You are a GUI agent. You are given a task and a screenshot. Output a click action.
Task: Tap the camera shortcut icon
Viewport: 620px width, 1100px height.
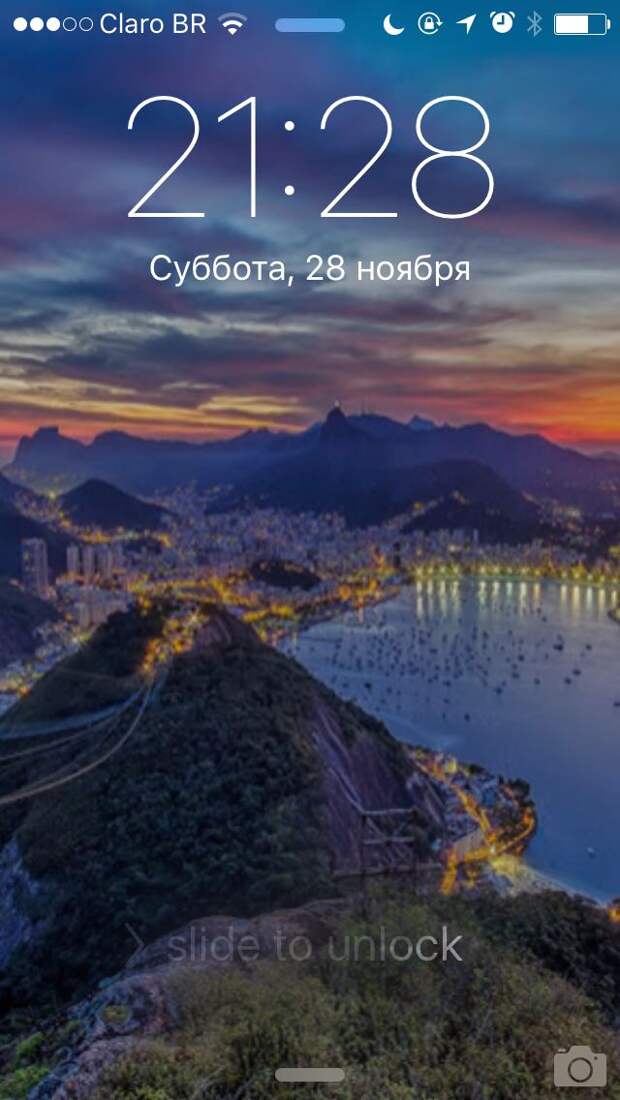point(580,1066)
